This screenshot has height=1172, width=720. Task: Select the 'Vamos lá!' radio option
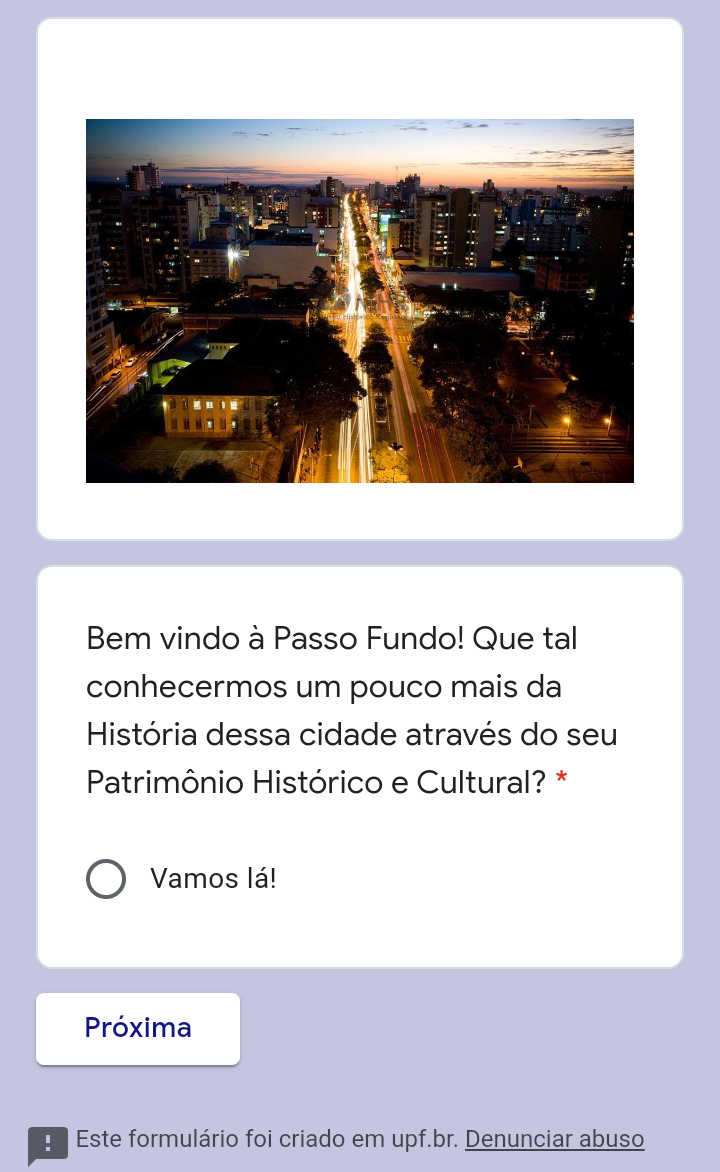click(x=106, y=878)
